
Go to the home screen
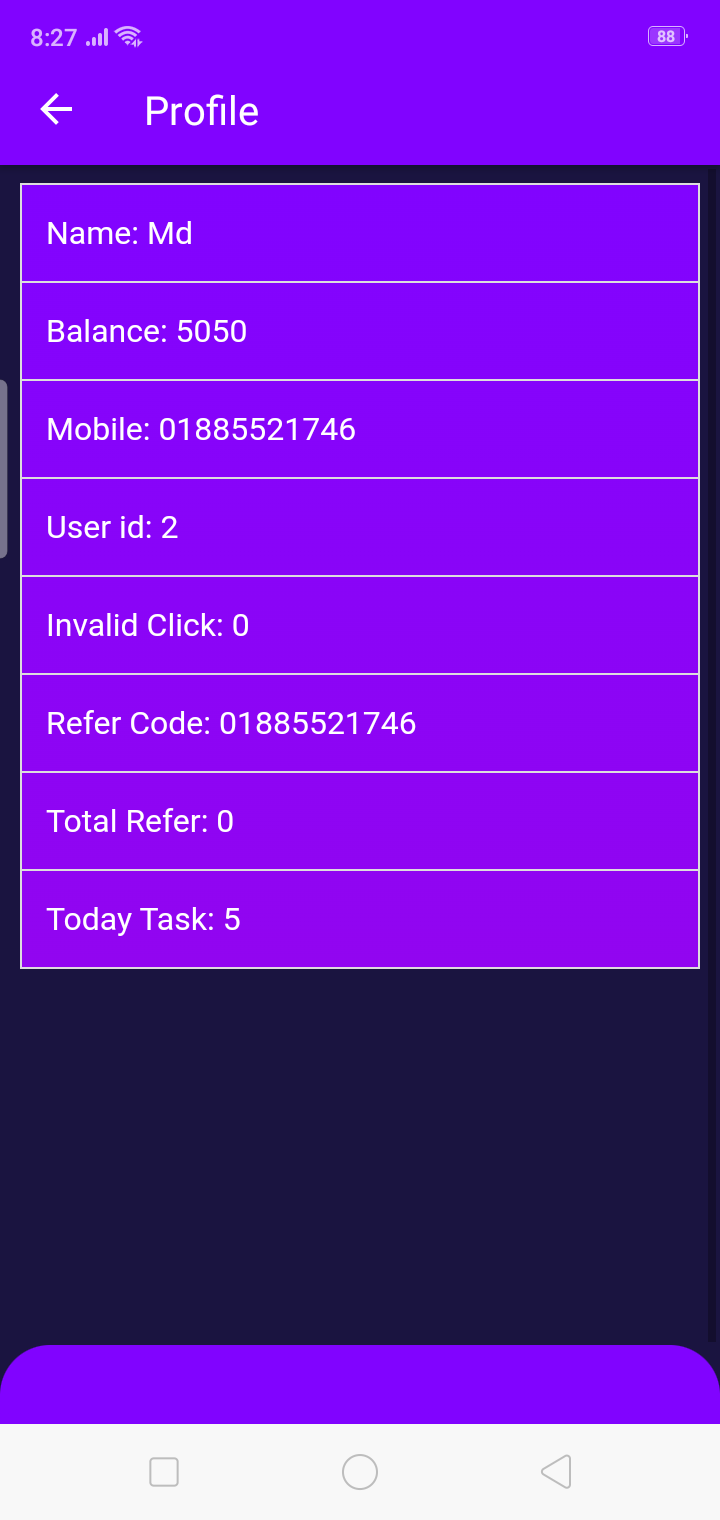click(360, 1472)
